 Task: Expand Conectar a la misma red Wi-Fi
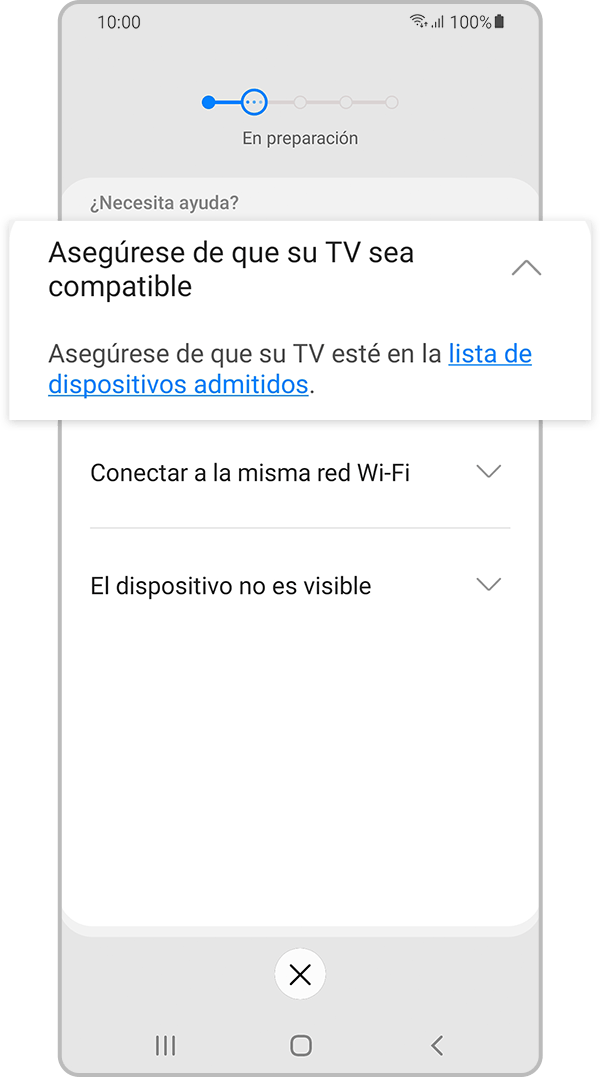click(488, 472)
